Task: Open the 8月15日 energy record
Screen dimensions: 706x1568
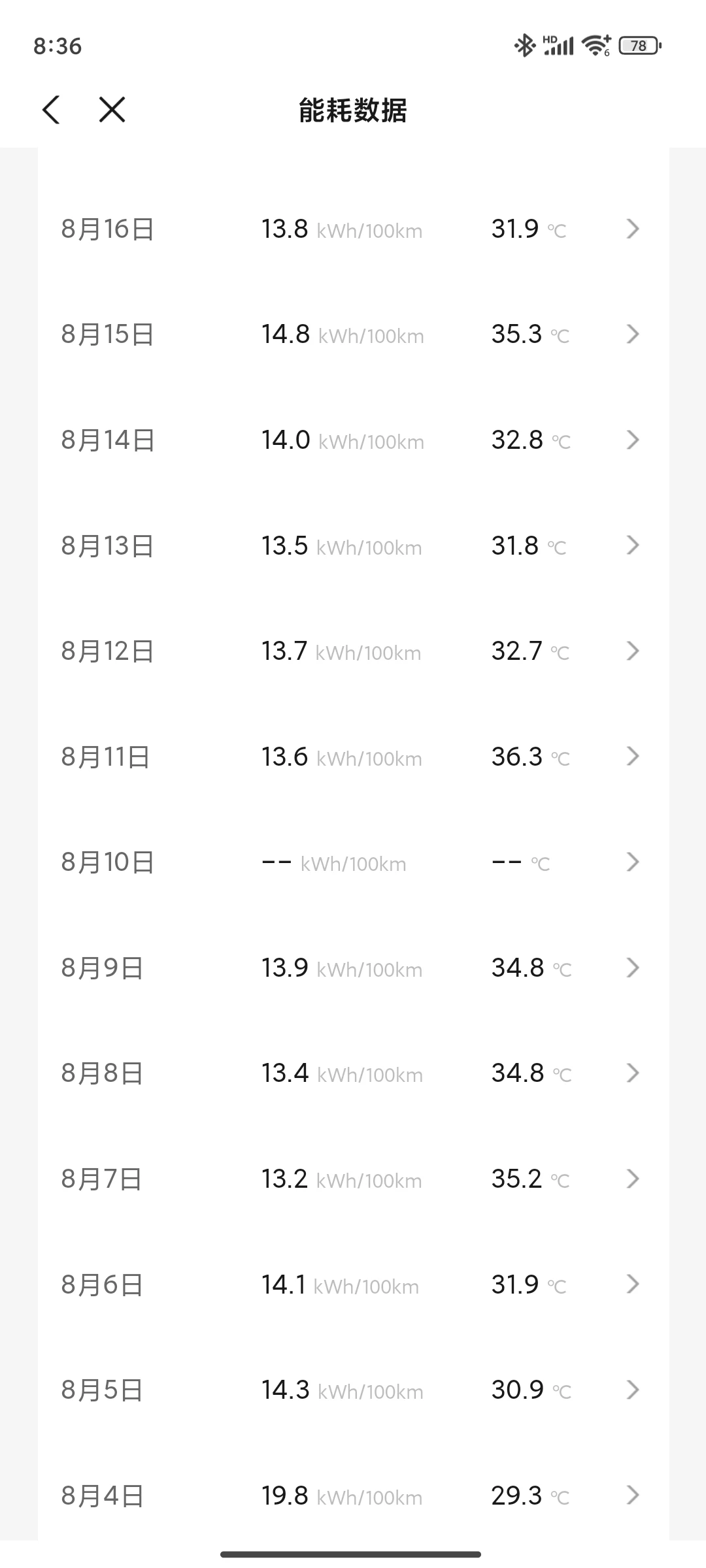Action: (353, 335)
